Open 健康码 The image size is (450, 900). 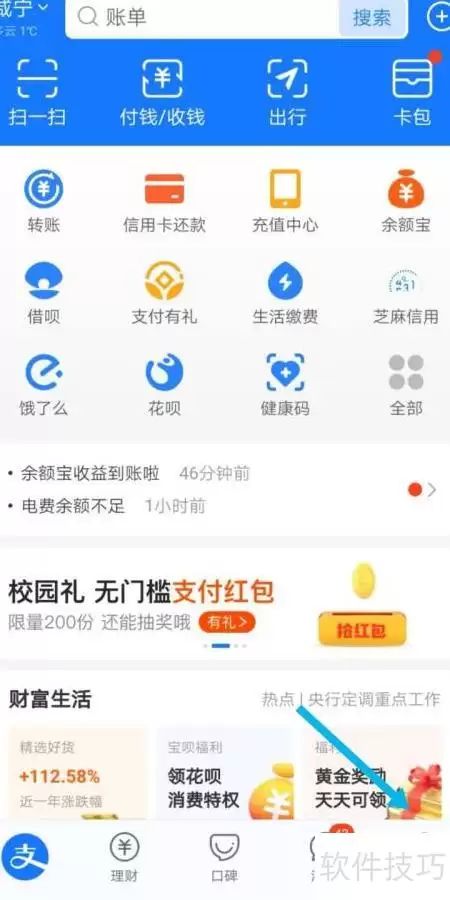(285, 385)
